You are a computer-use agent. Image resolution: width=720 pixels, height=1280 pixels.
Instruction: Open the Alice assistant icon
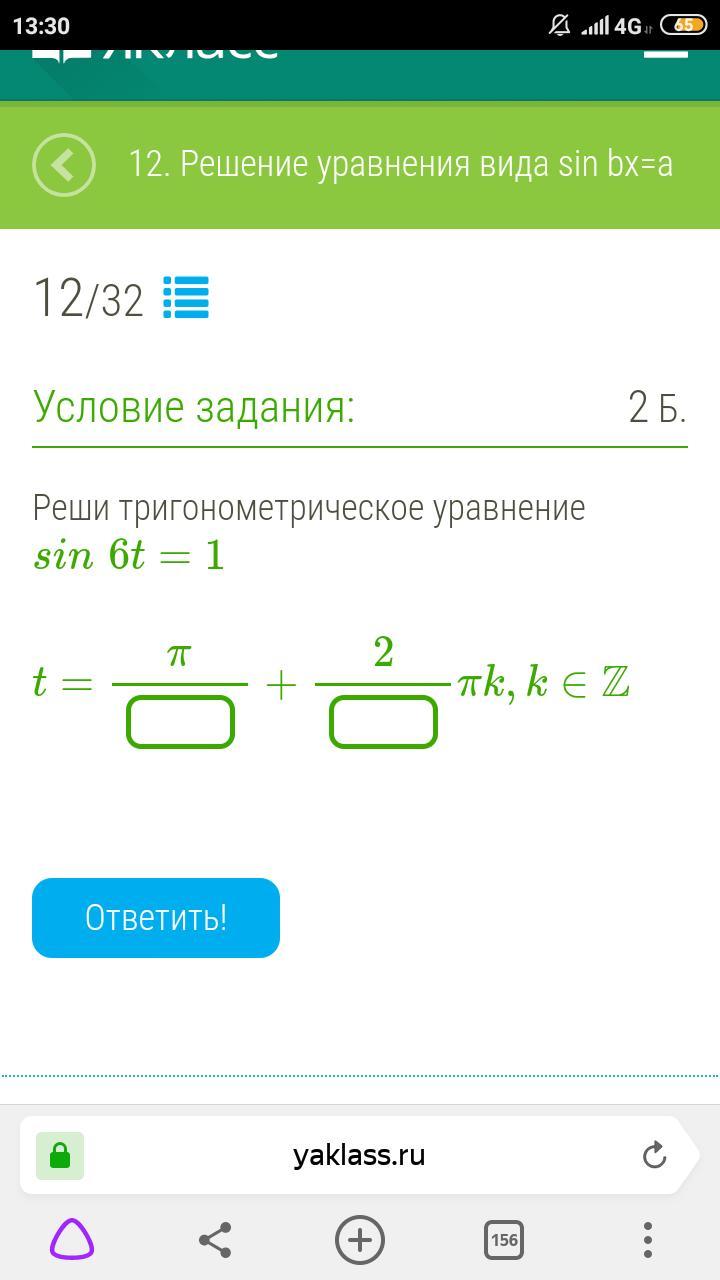point(72,1240)
